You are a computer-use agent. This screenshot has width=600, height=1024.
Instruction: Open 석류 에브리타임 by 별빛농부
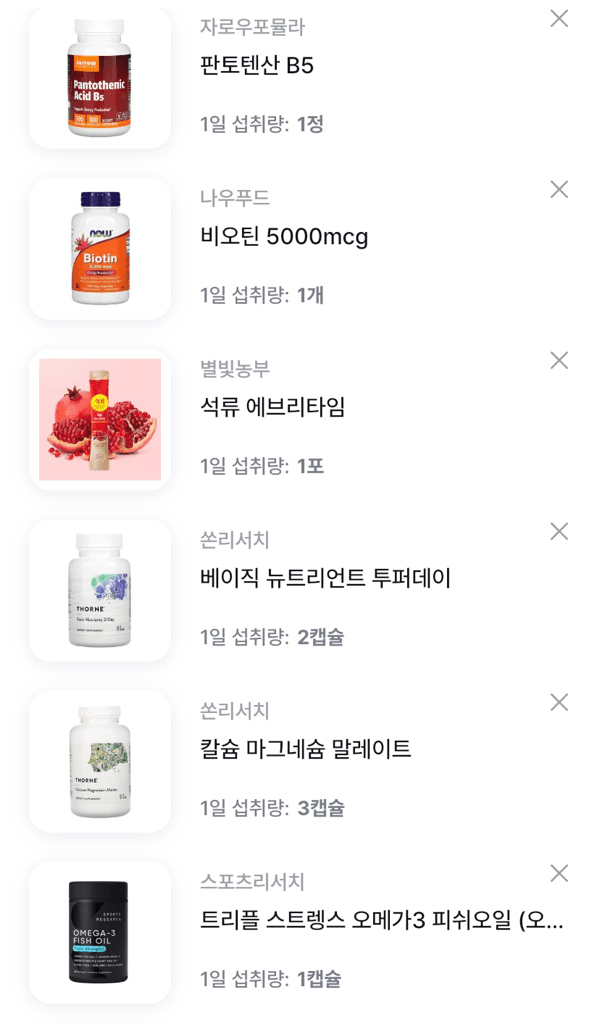272,408
